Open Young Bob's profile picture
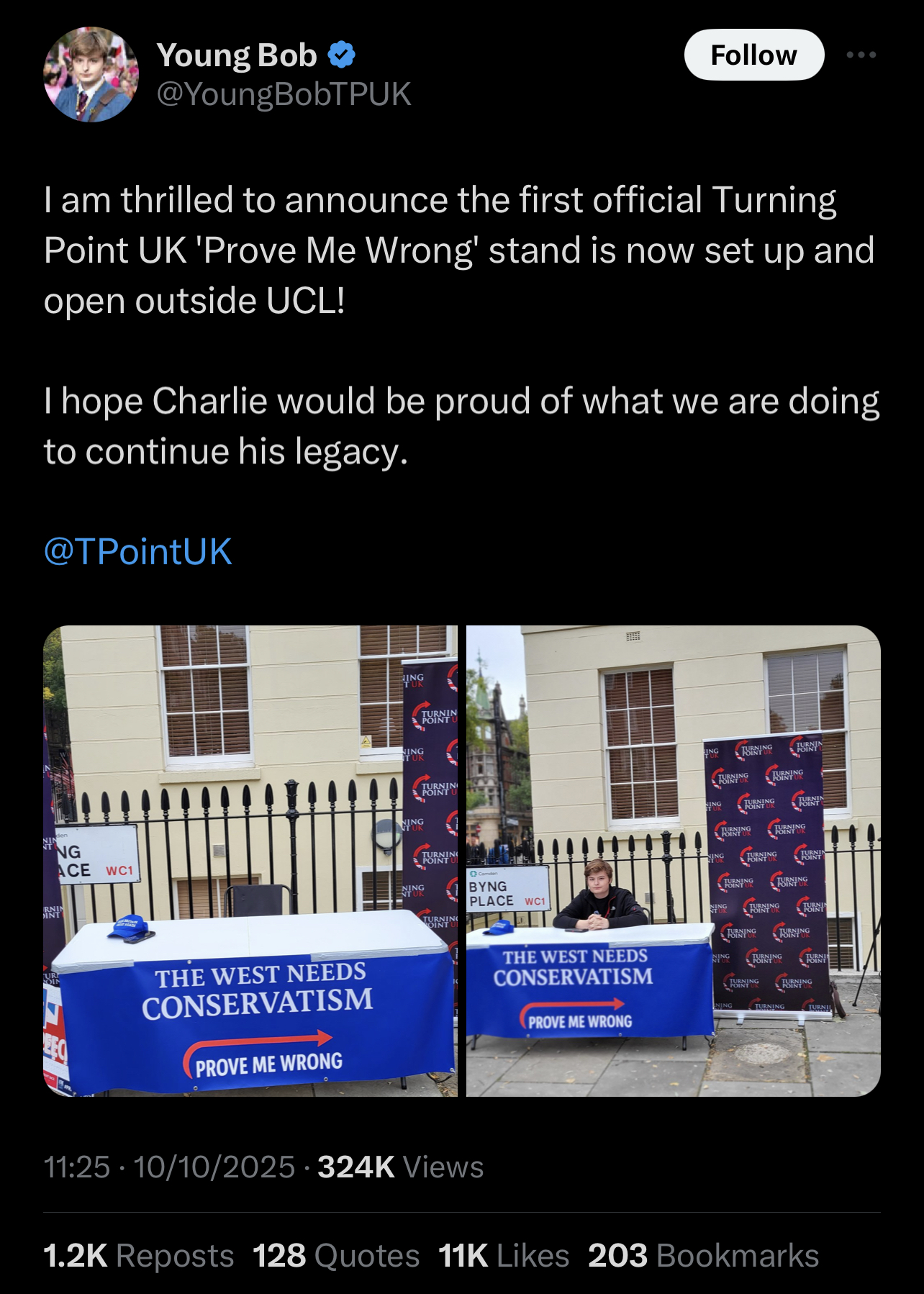Image resolution: width=924 pixels, height=1294 pixels. 91,74
